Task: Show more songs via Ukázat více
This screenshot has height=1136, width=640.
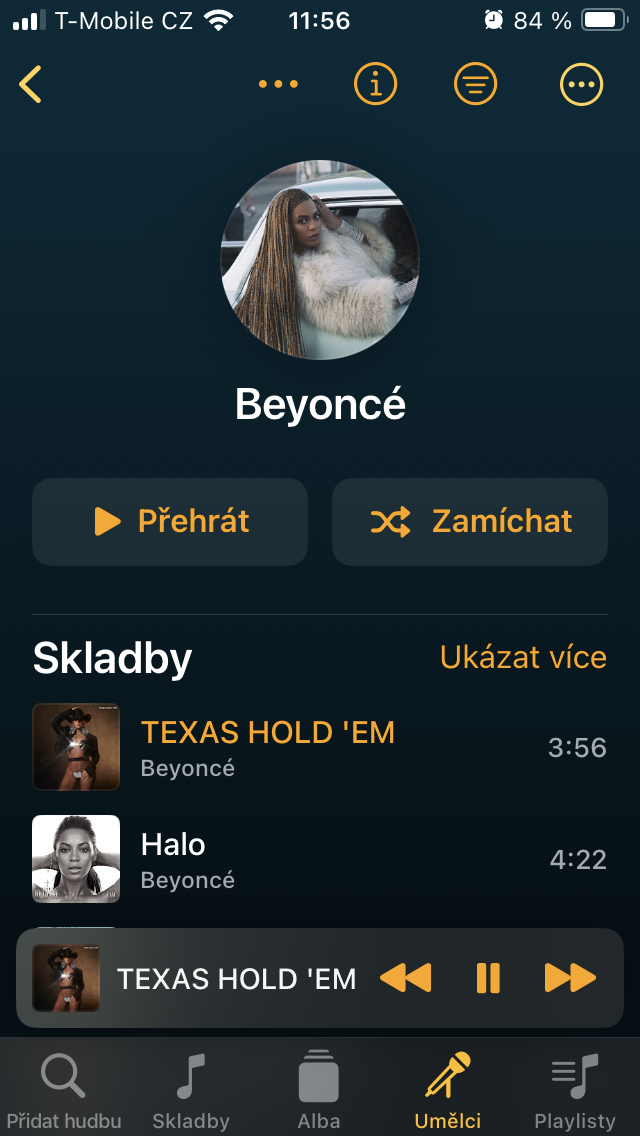Action: (523, 657)
